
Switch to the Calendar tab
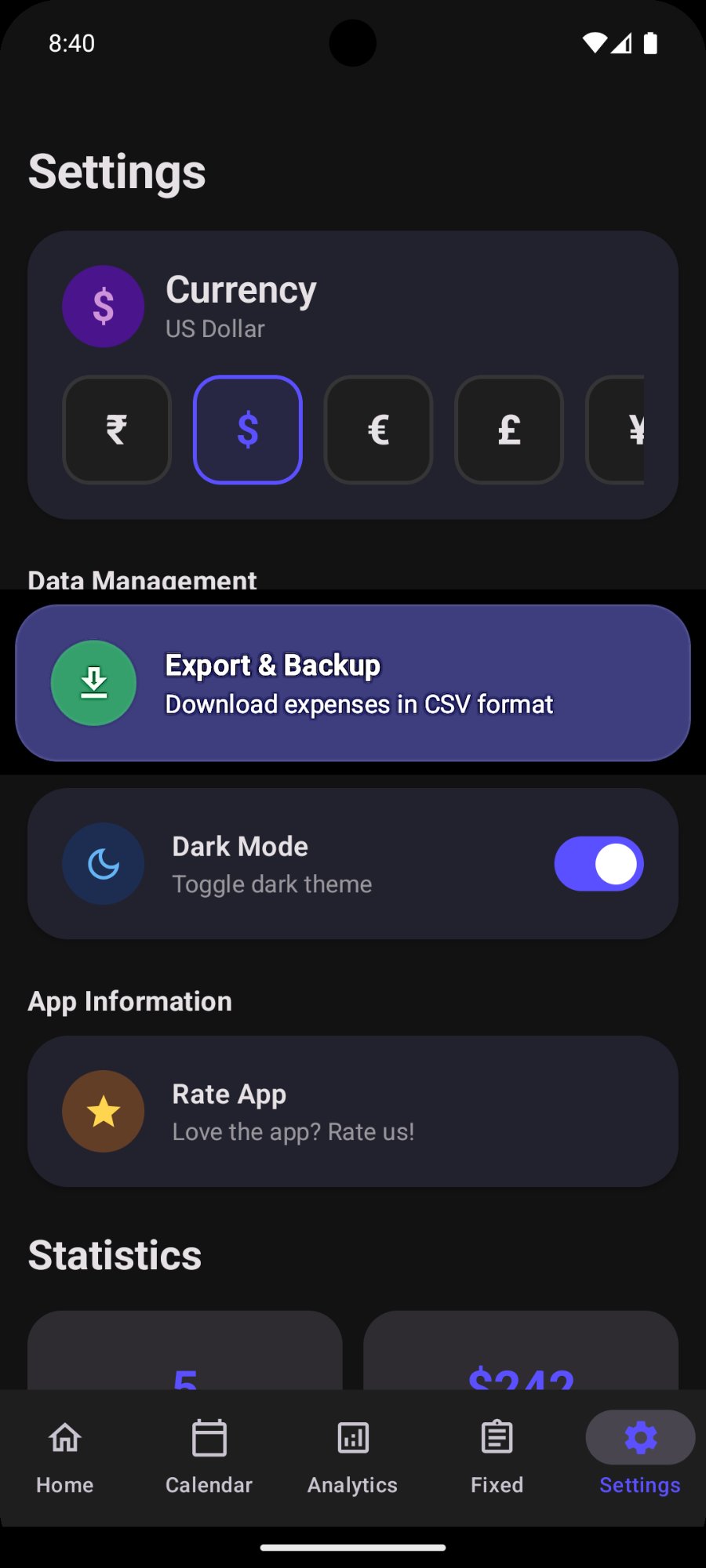point(209,1458)
